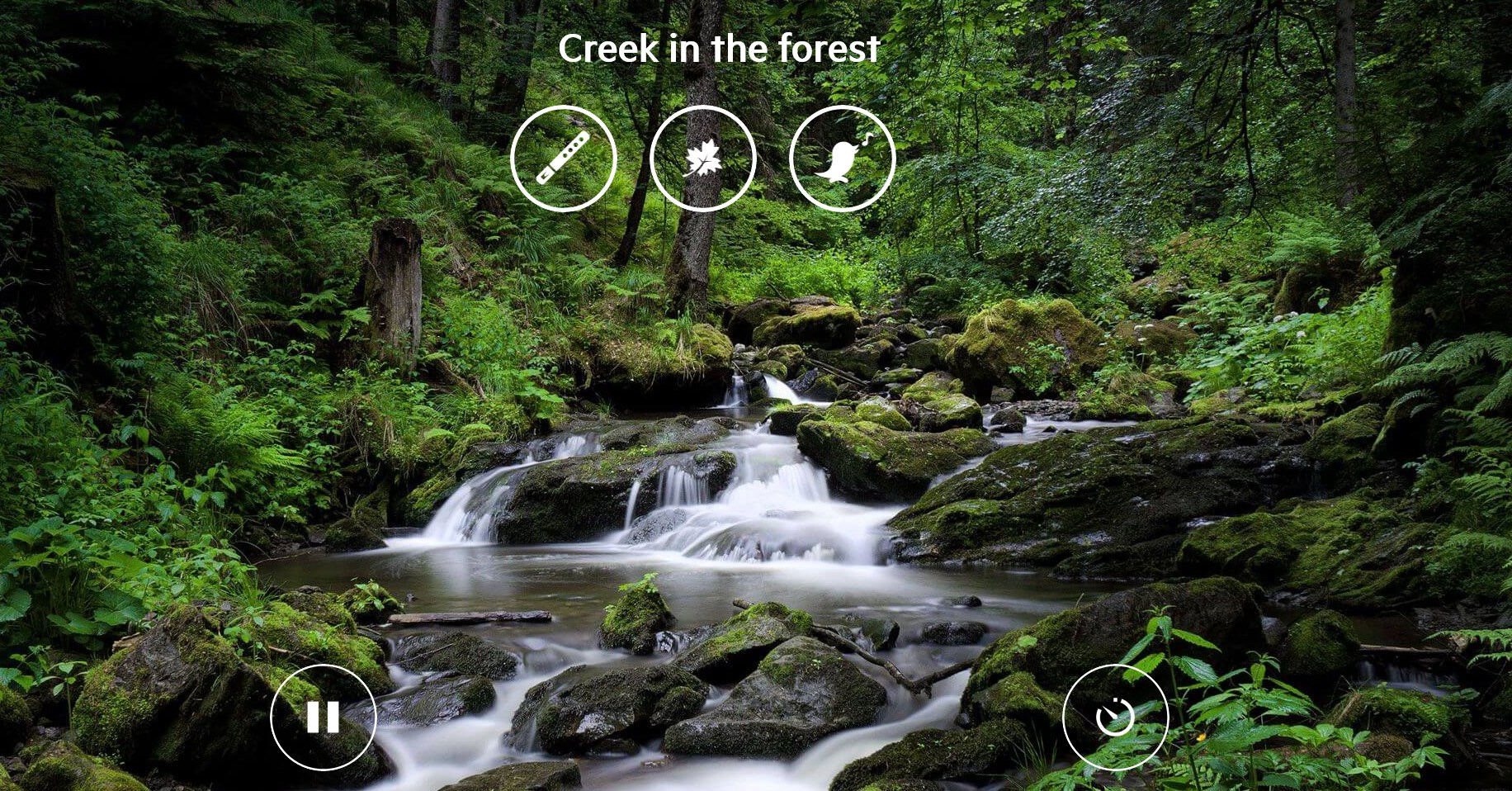
Task: Toggle the flute music sound
Action: point(563,159)
